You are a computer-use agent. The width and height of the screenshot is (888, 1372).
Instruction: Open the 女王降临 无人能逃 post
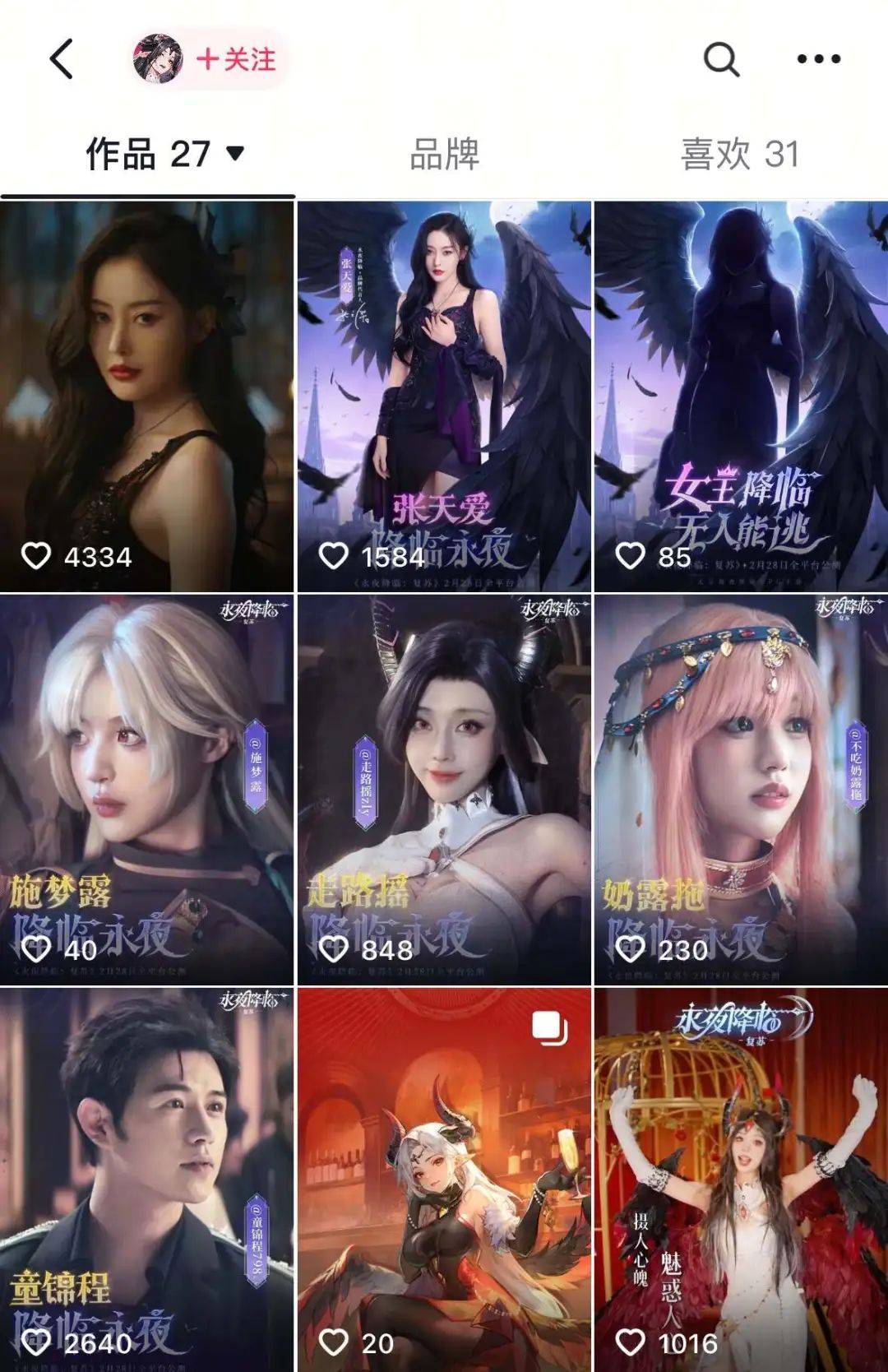pos(741,395)
